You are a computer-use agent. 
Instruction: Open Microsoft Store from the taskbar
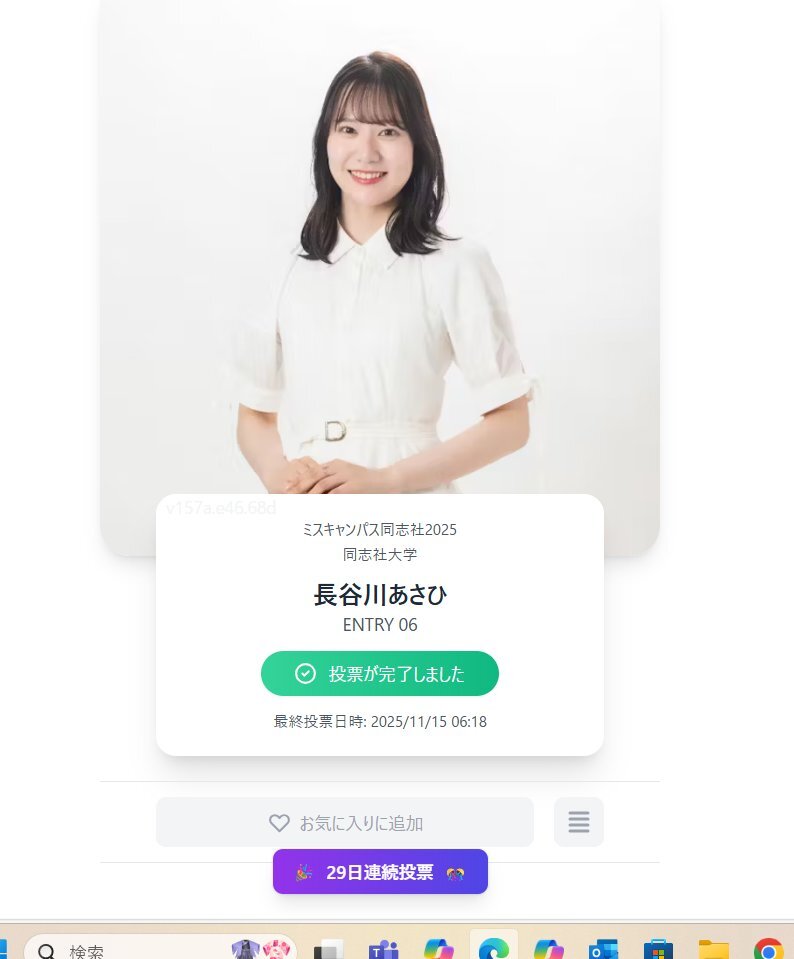[658, 949]
